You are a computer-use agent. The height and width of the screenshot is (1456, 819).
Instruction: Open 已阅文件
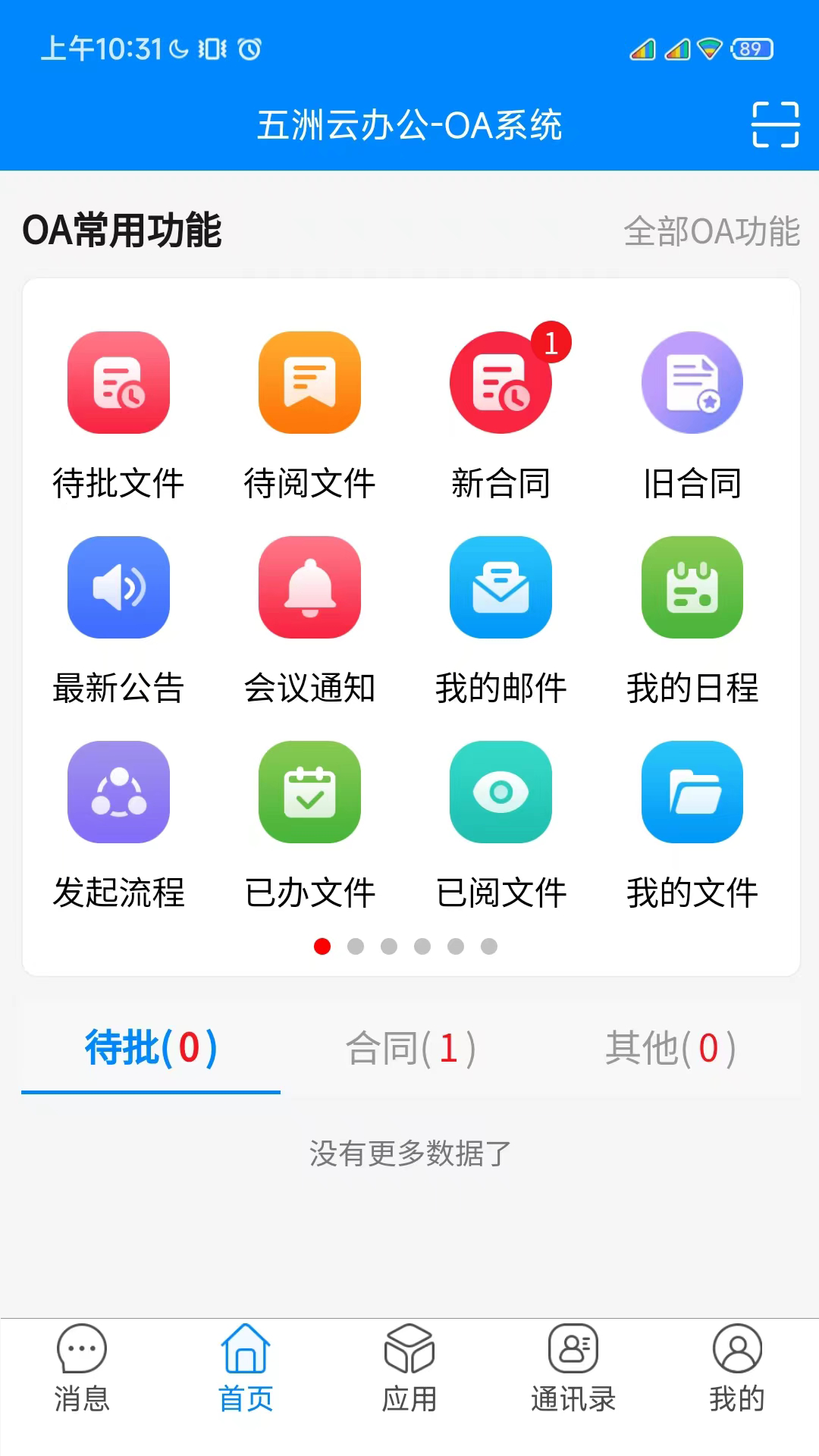500,792
